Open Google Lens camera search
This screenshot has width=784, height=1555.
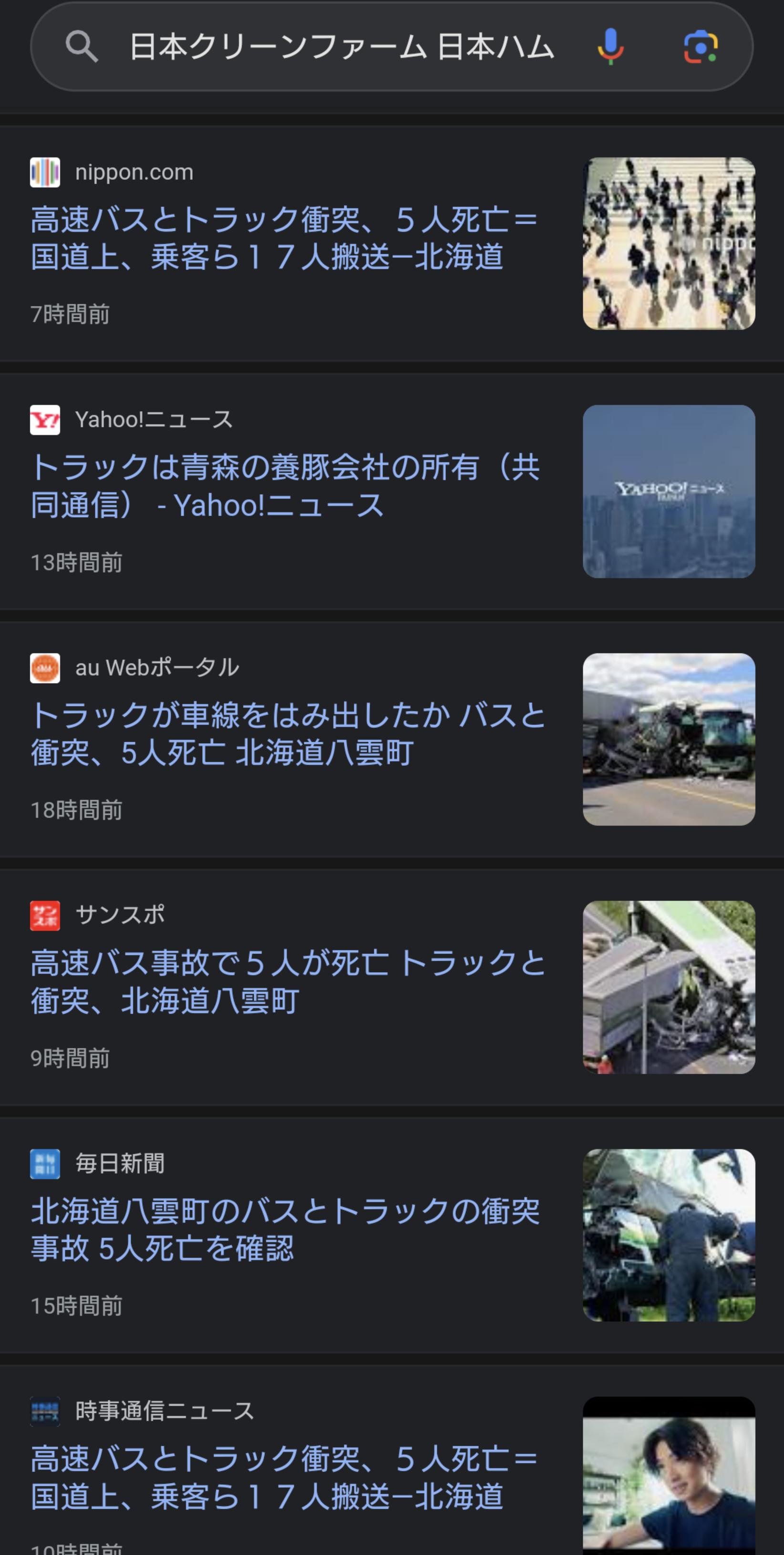(700, 46)
